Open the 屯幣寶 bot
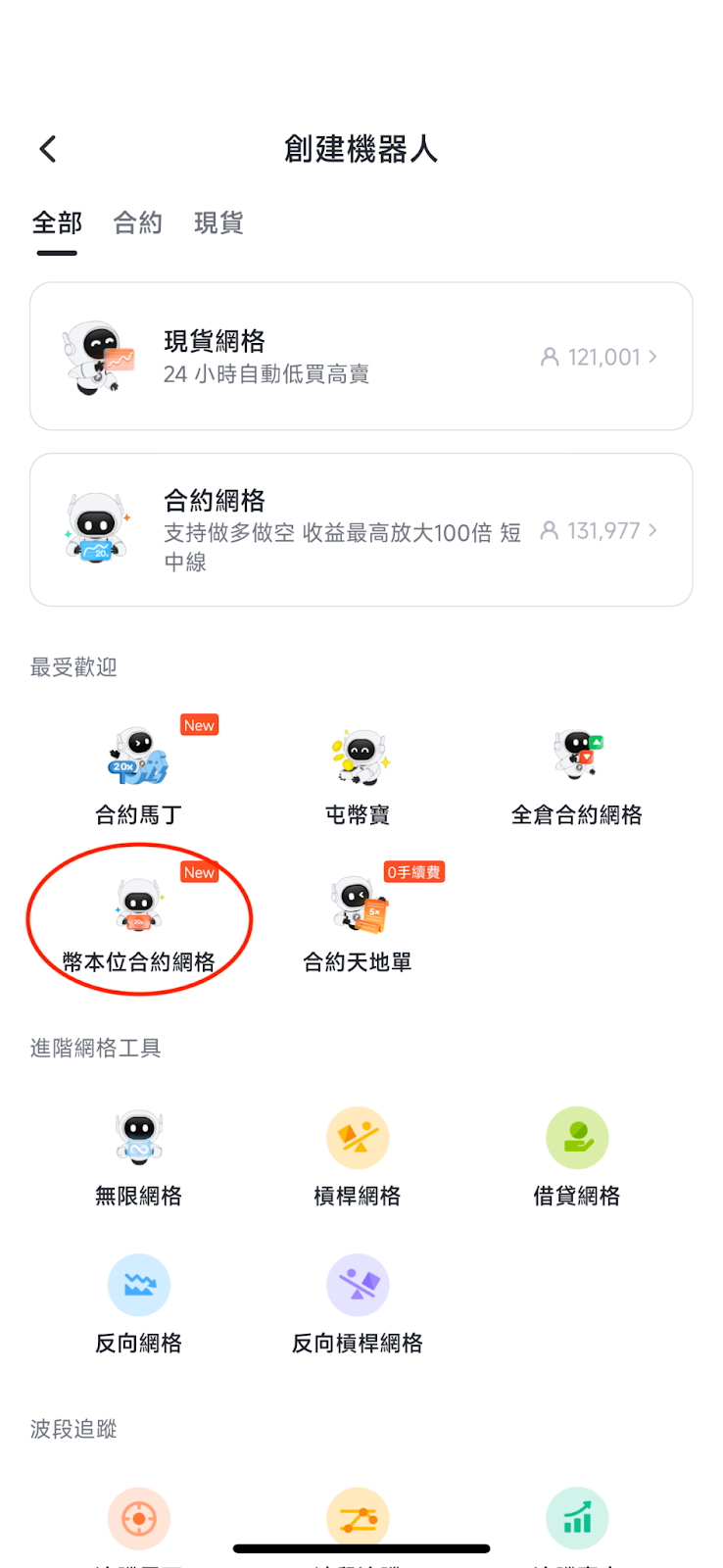The height and width of the screenshot is (1568, 723). [358, 774]
